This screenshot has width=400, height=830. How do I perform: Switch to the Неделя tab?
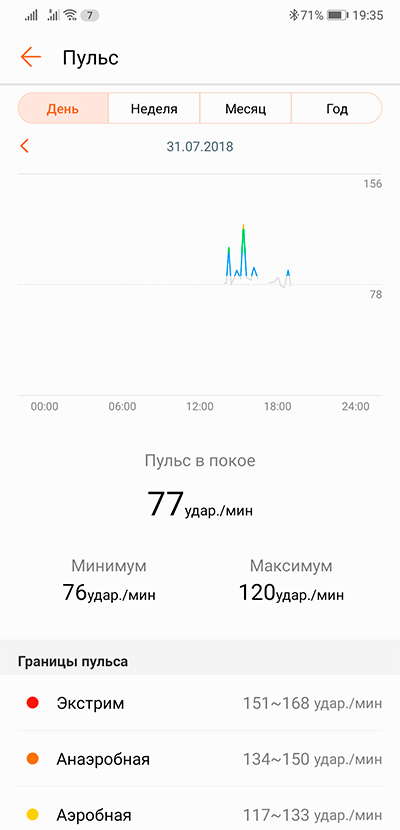tap(154, 109)
